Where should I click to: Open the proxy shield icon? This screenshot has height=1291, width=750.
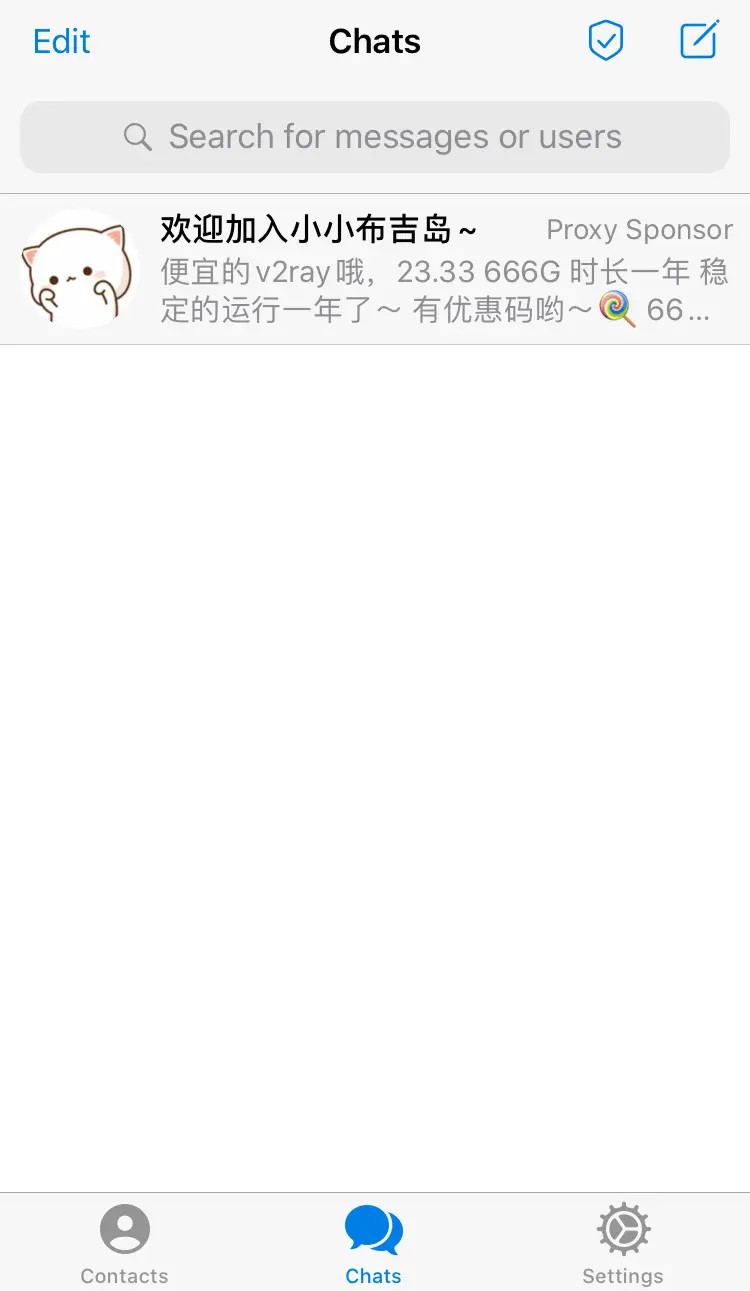[605, 41]
